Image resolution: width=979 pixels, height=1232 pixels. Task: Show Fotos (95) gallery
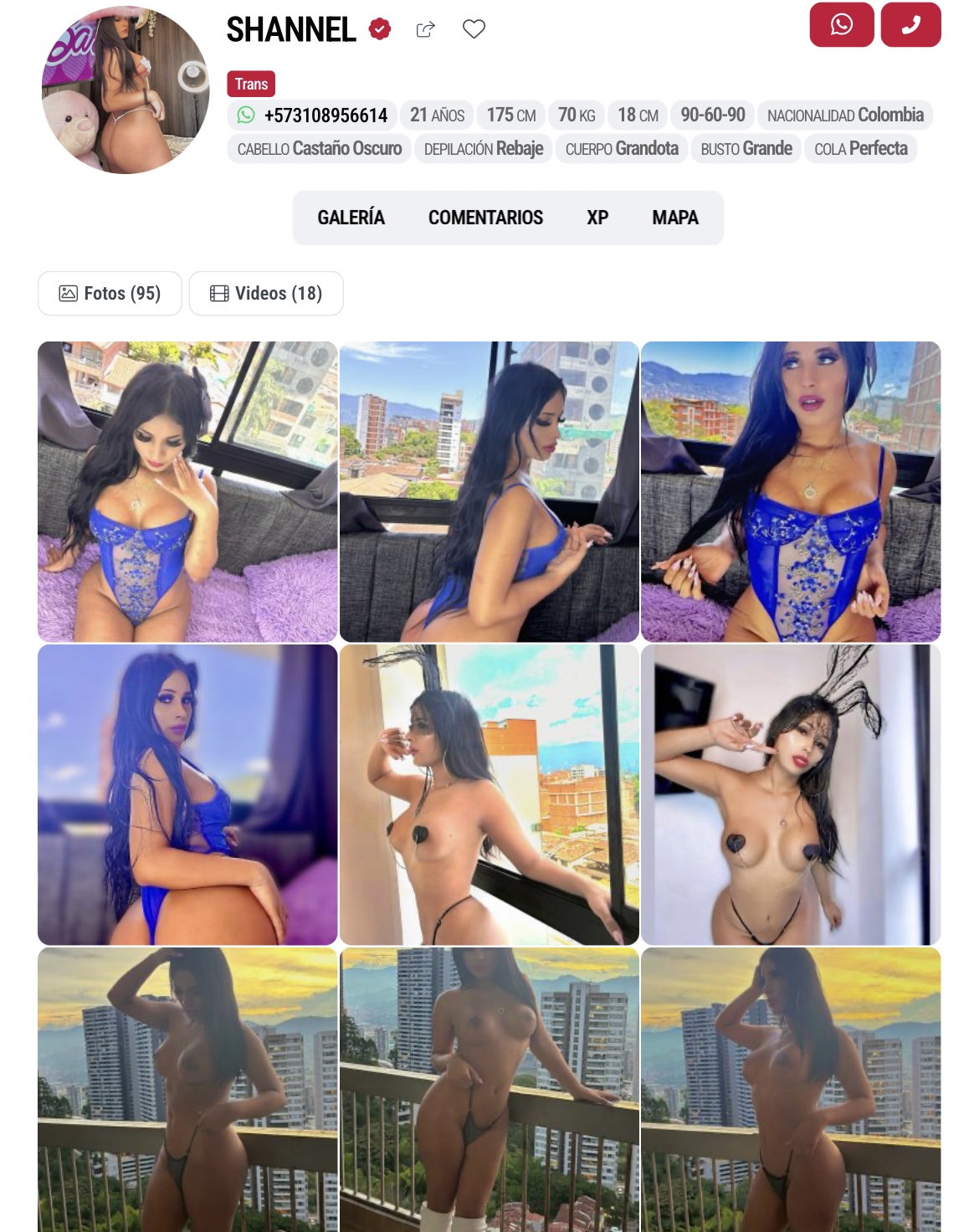(x=110, y=294)
